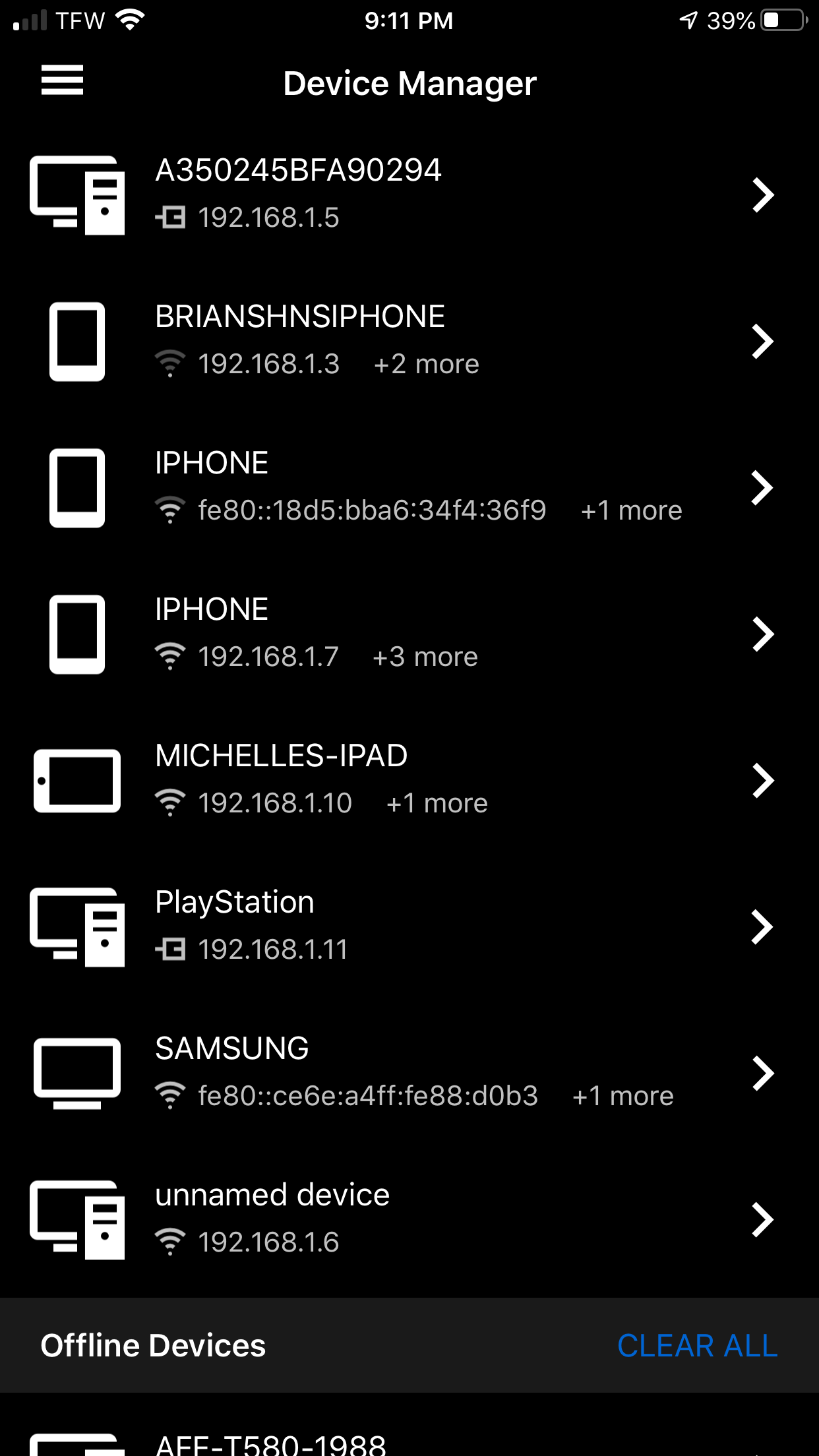This screenshot has height=1456, width=819.
Task: Clear all offline devices
Action: 697,1346
